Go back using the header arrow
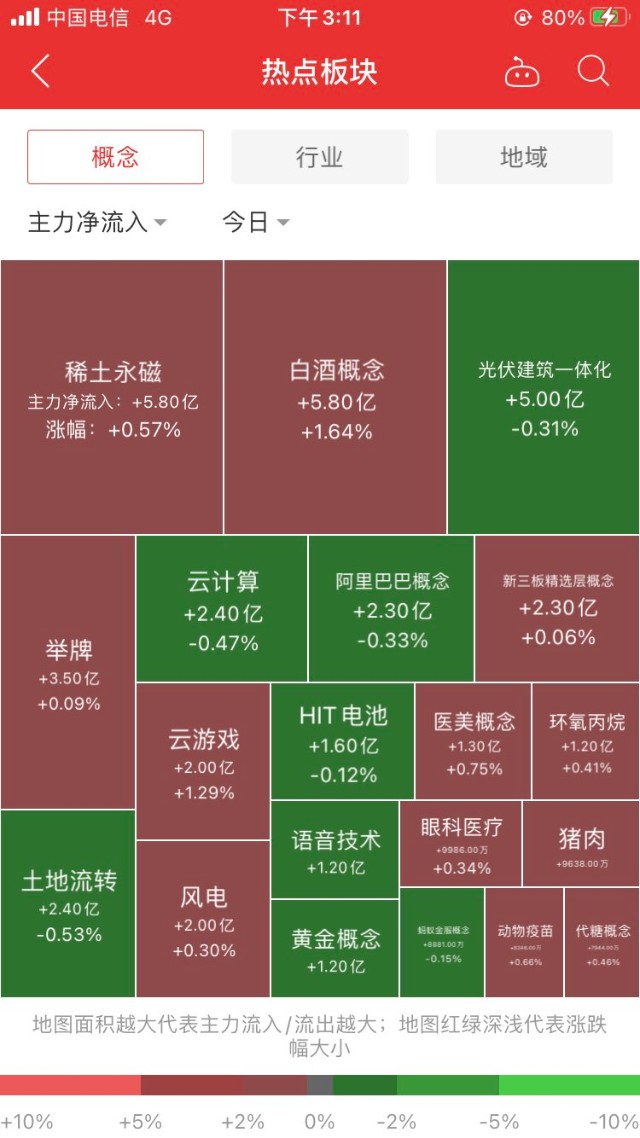640x1138 pixels. point(41,72)
